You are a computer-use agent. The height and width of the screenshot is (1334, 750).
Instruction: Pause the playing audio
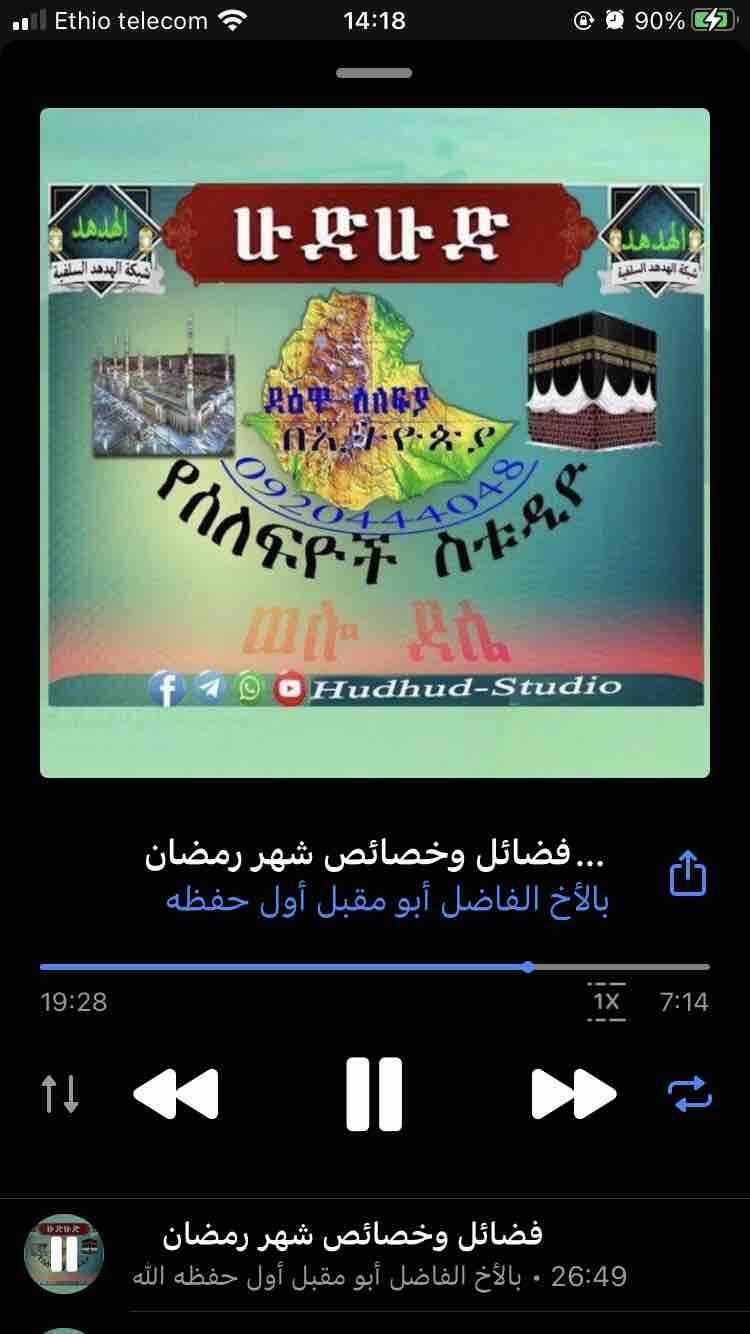(x=374, y=1094)
